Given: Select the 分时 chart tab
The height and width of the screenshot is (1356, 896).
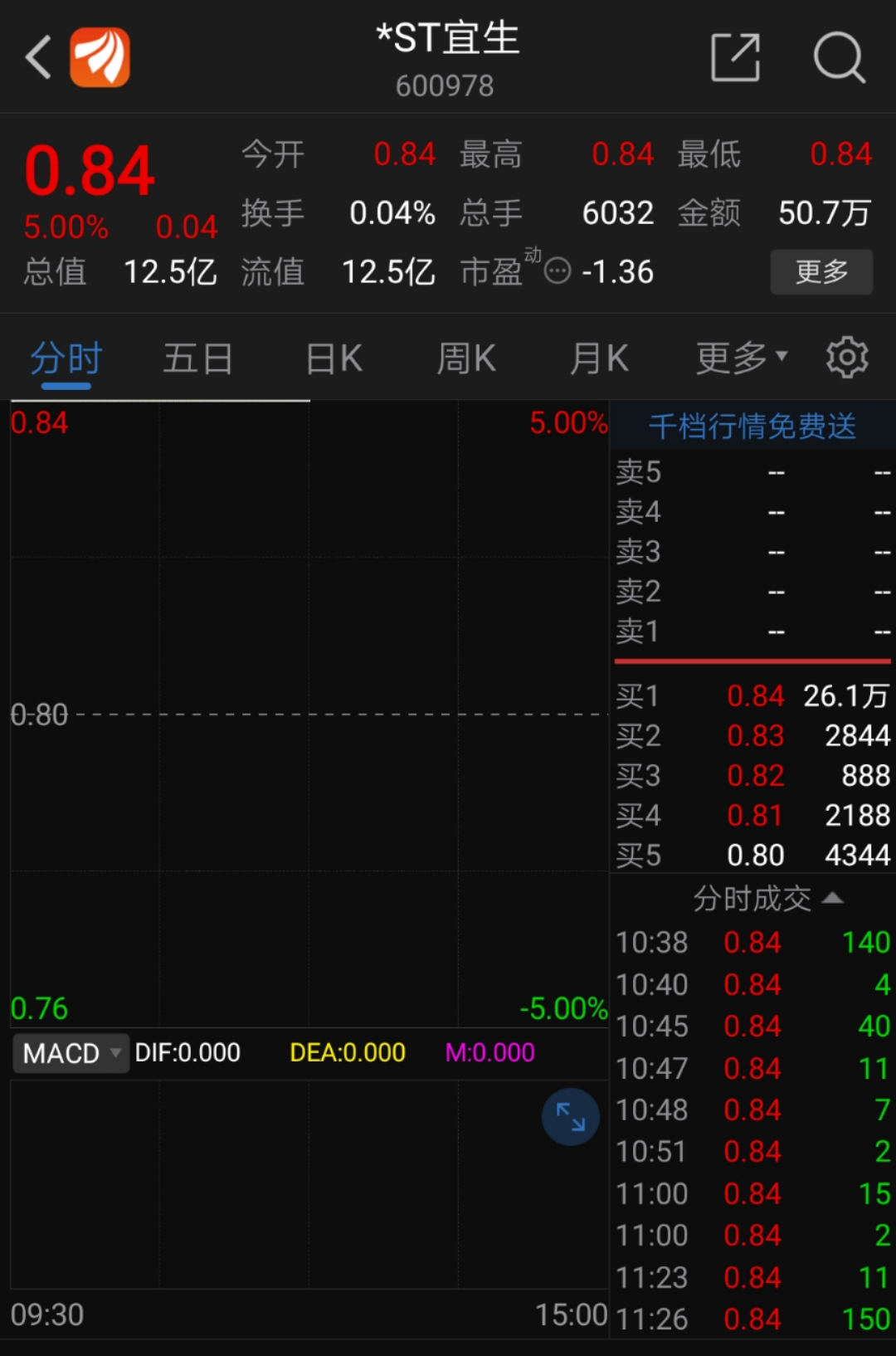Looking at the screenshot, I should [66, 359].
